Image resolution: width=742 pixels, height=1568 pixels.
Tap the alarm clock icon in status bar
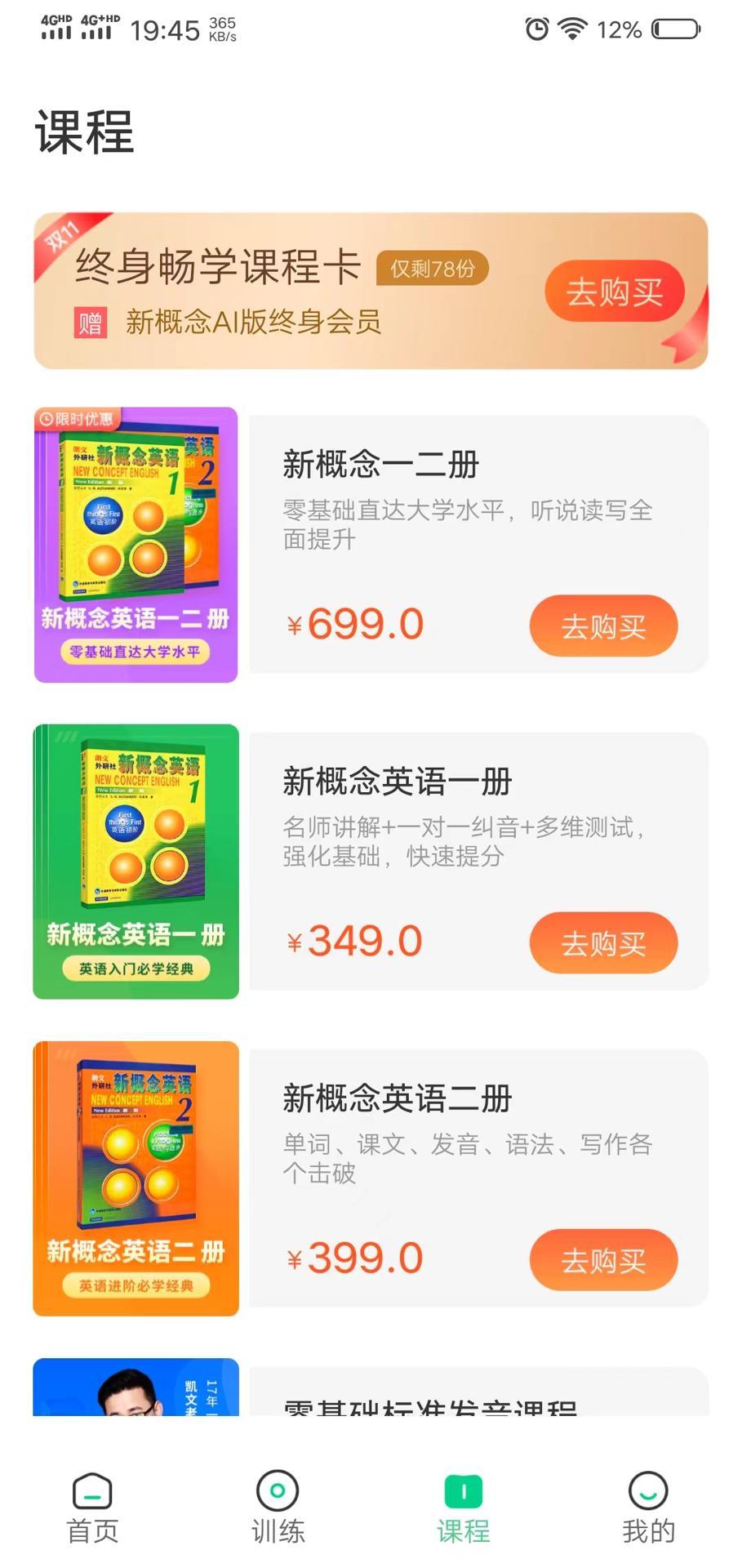(537, 27)
